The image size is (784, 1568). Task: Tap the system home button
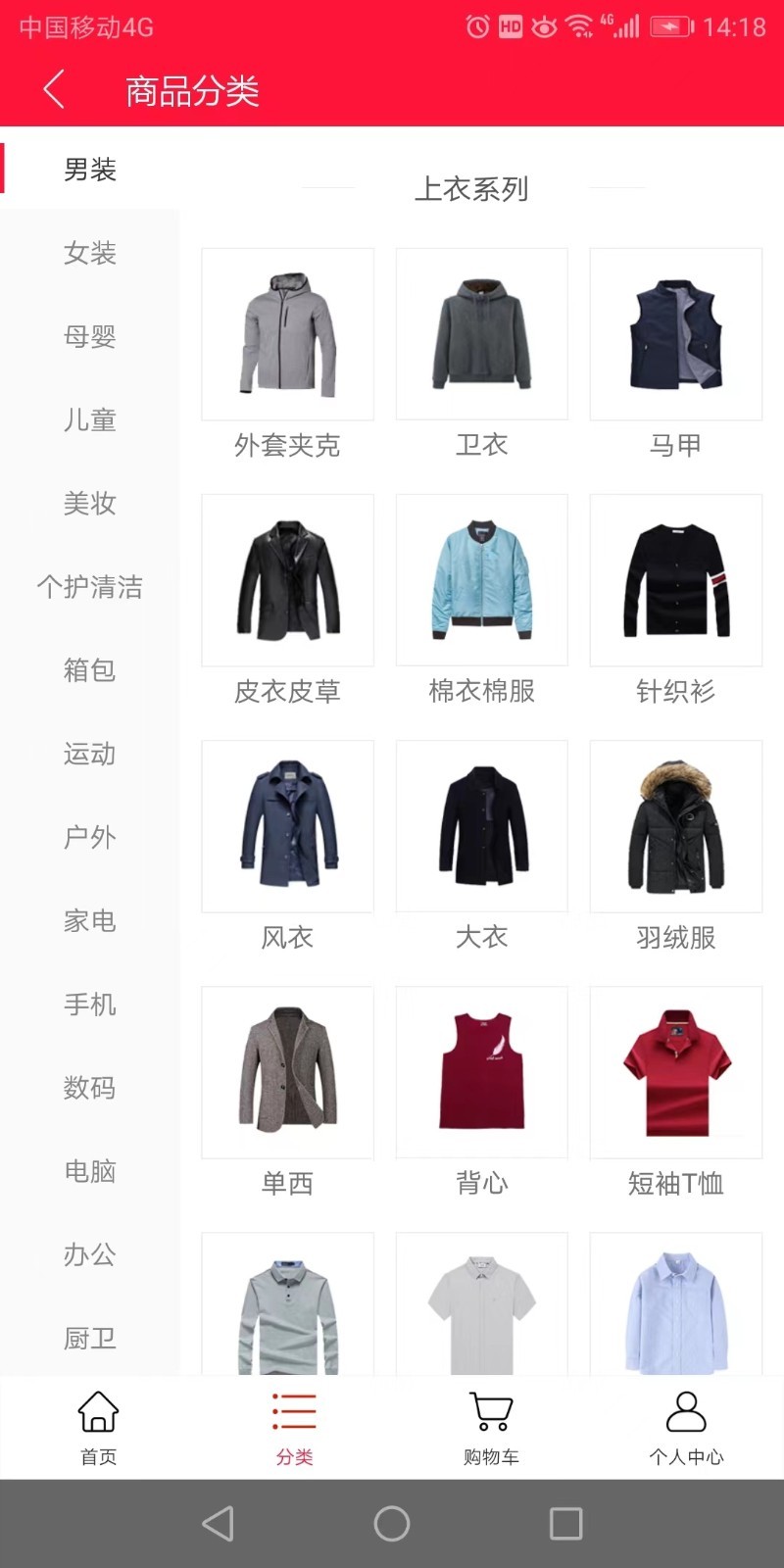[x=392, y=1523]
